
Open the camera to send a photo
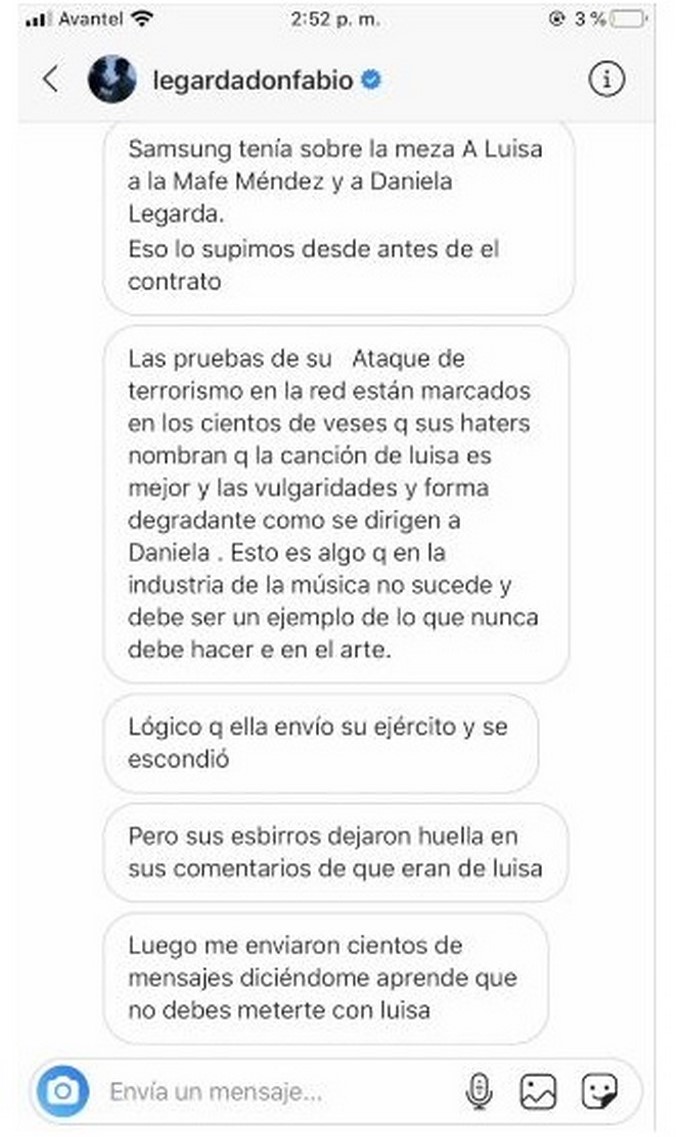tap(62, 1091)
